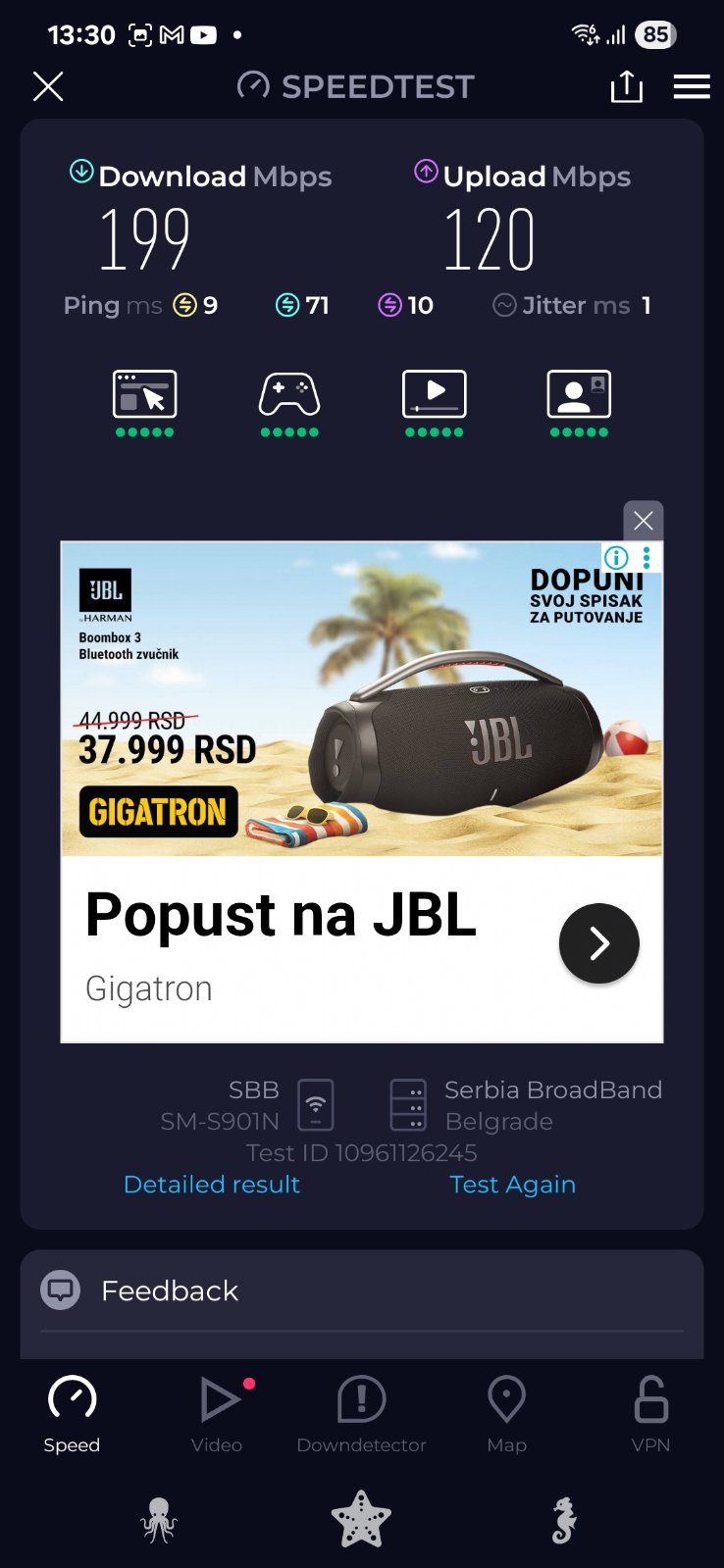Tap the seahorse navigation button
Screen dimensions: 724x1568
[x=564, y=1521]
